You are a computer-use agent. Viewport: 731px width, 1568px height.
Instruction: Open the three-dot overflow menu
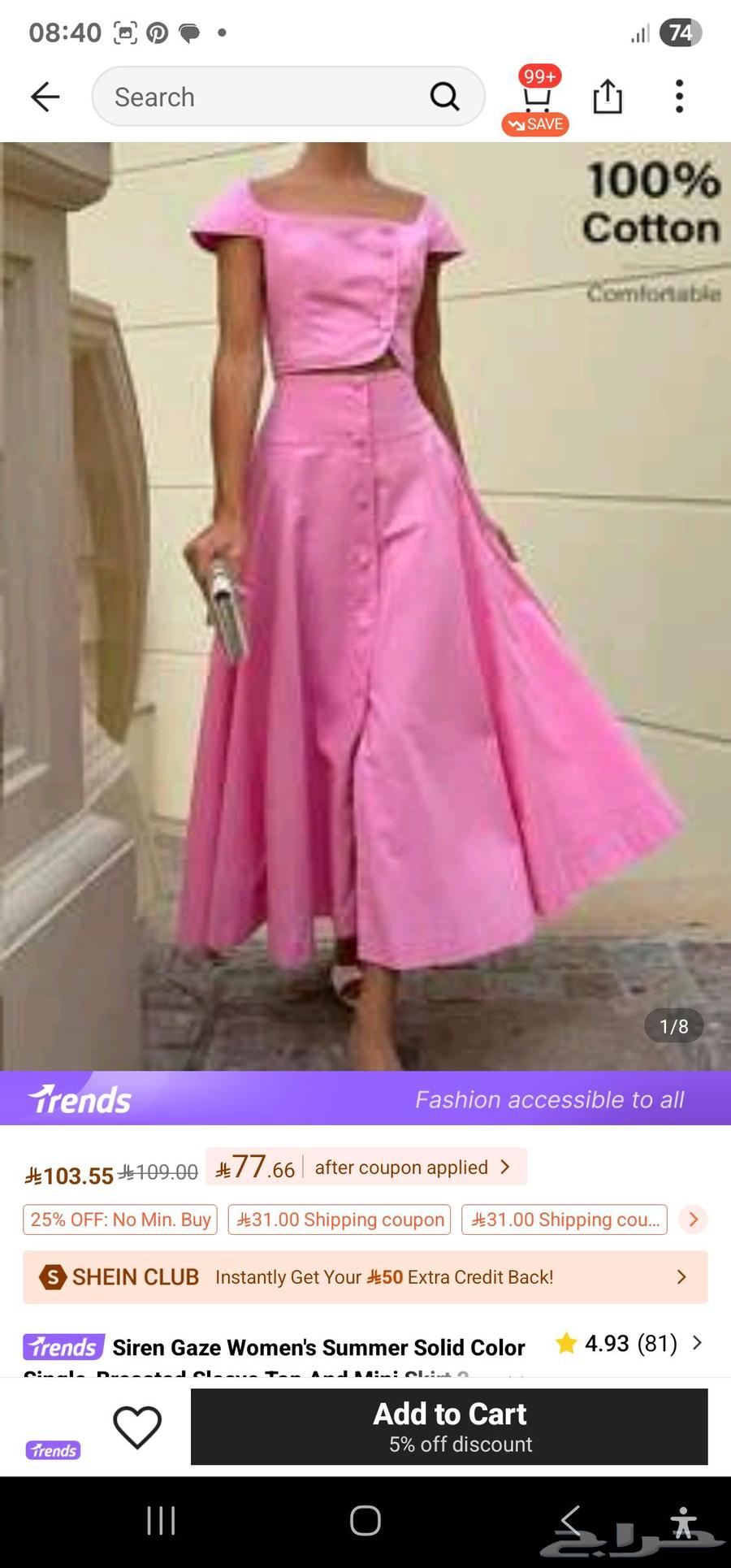(x=679, y=97)
